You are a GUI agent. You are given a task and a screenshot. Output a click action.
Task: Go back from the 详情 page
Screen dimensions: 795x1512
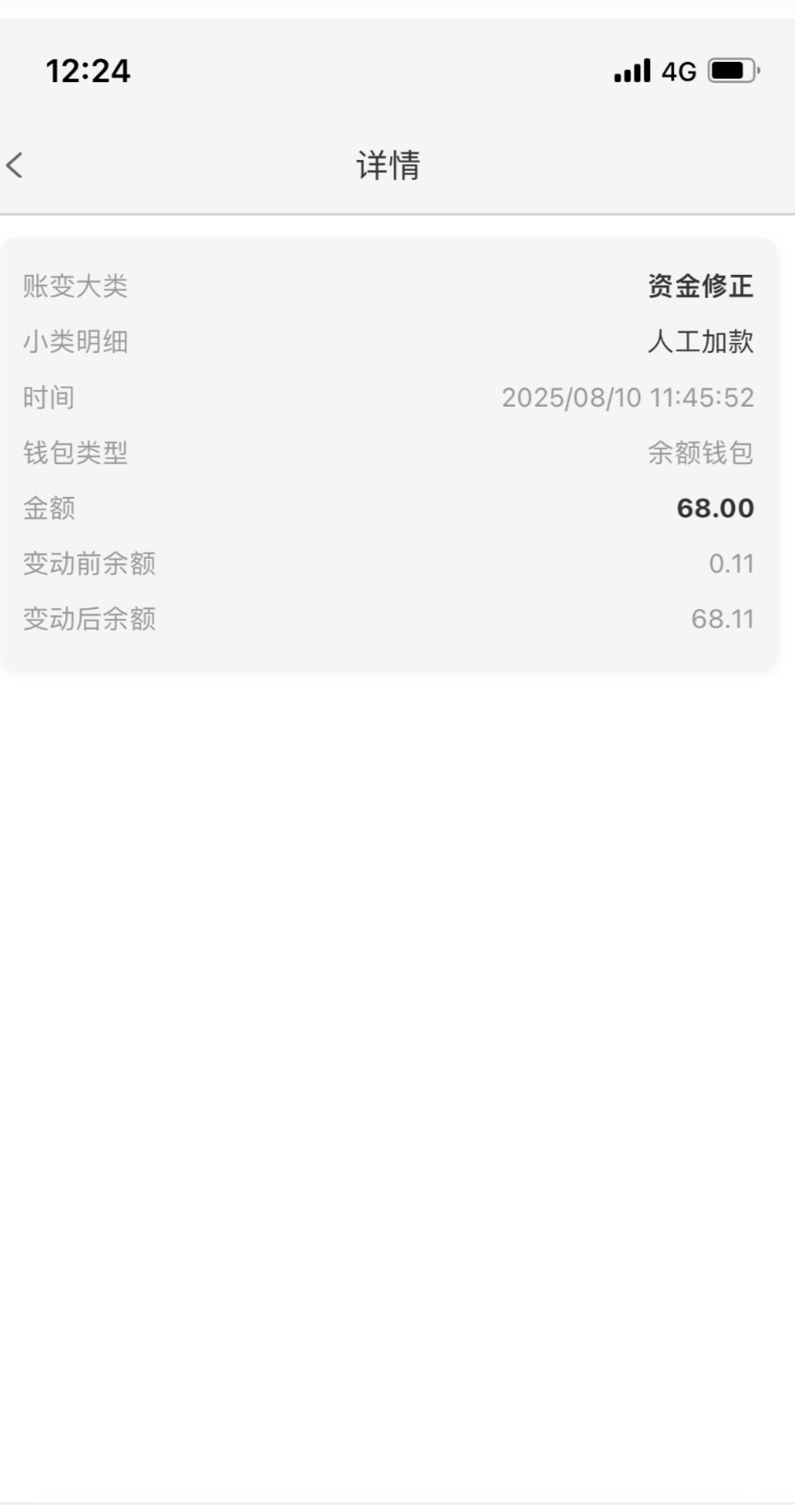[x=15, y=165]
